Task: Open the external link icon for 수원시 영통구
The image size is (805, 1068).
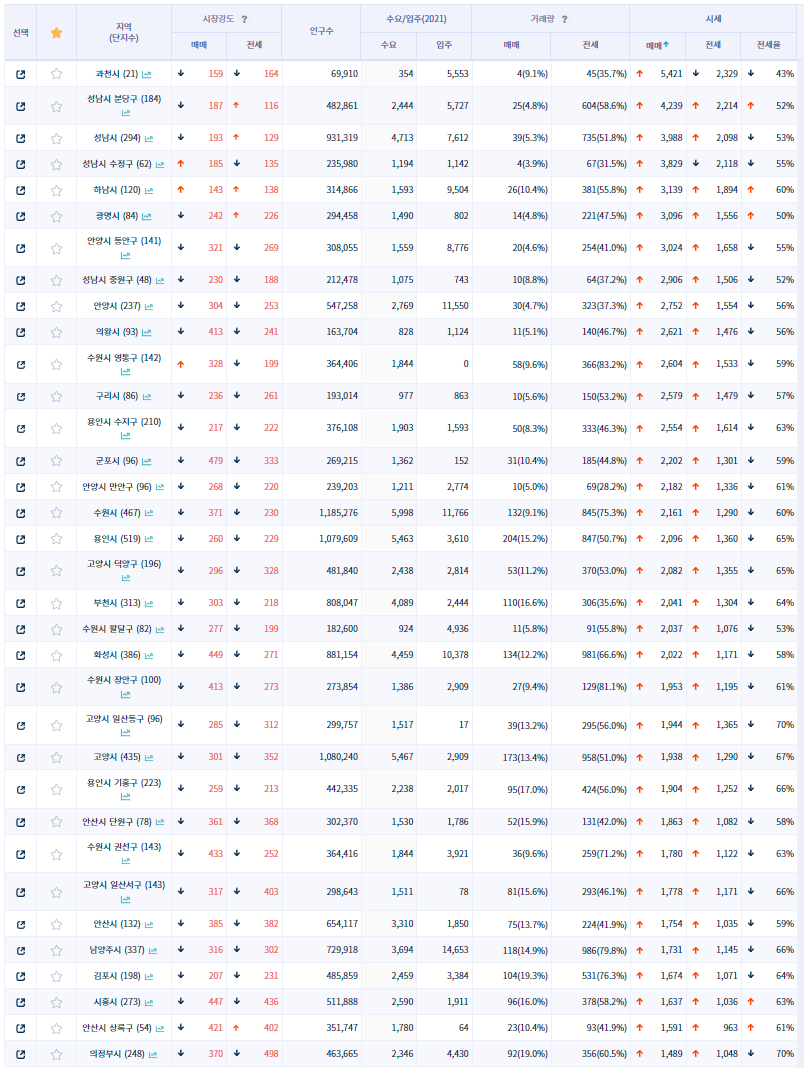Action: click(x=20, y=364)
